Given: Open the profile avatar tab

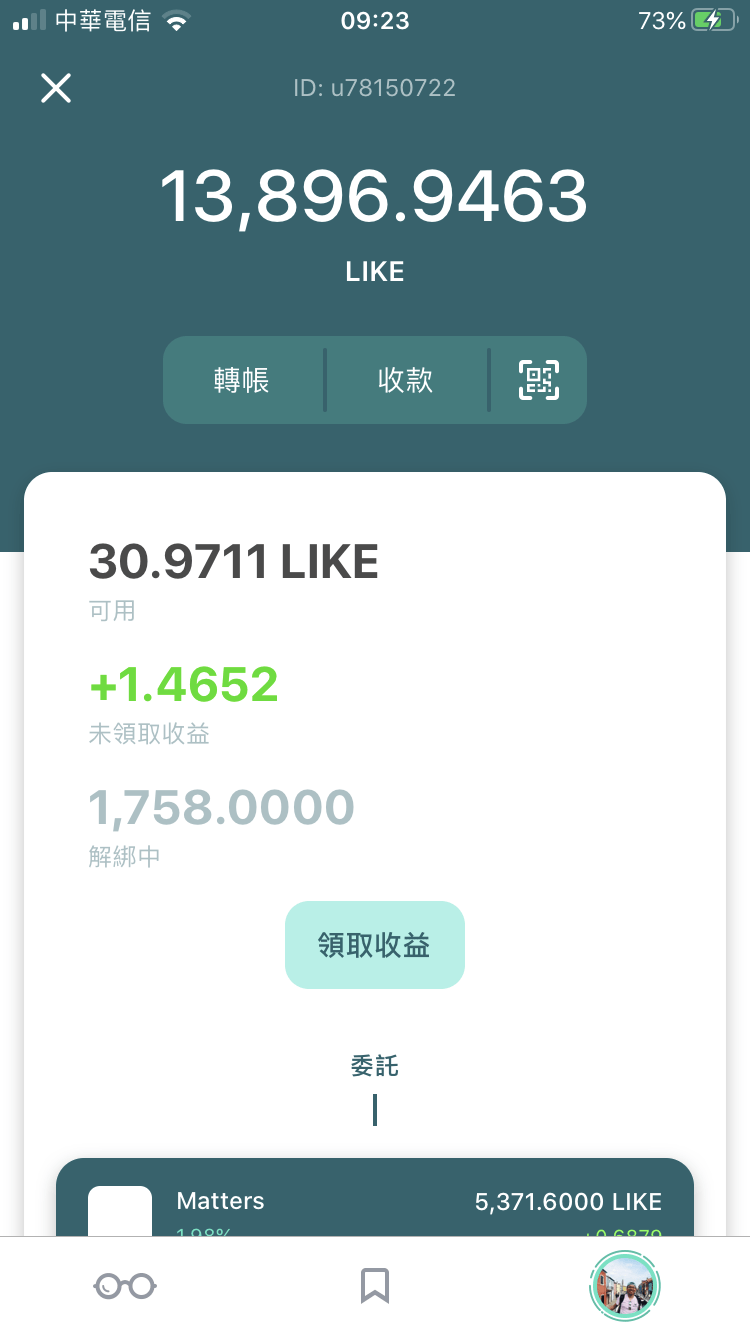Looking at the screenshot, I should coord(624,1285).
